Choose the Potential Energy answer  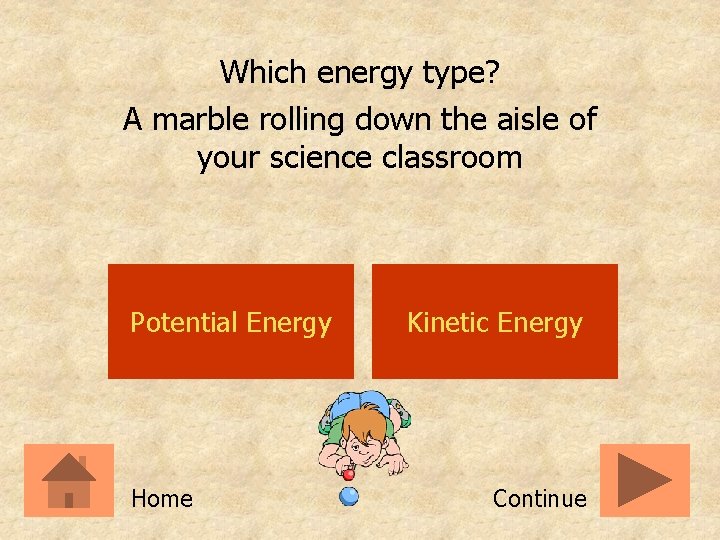(x=230, y=322)
